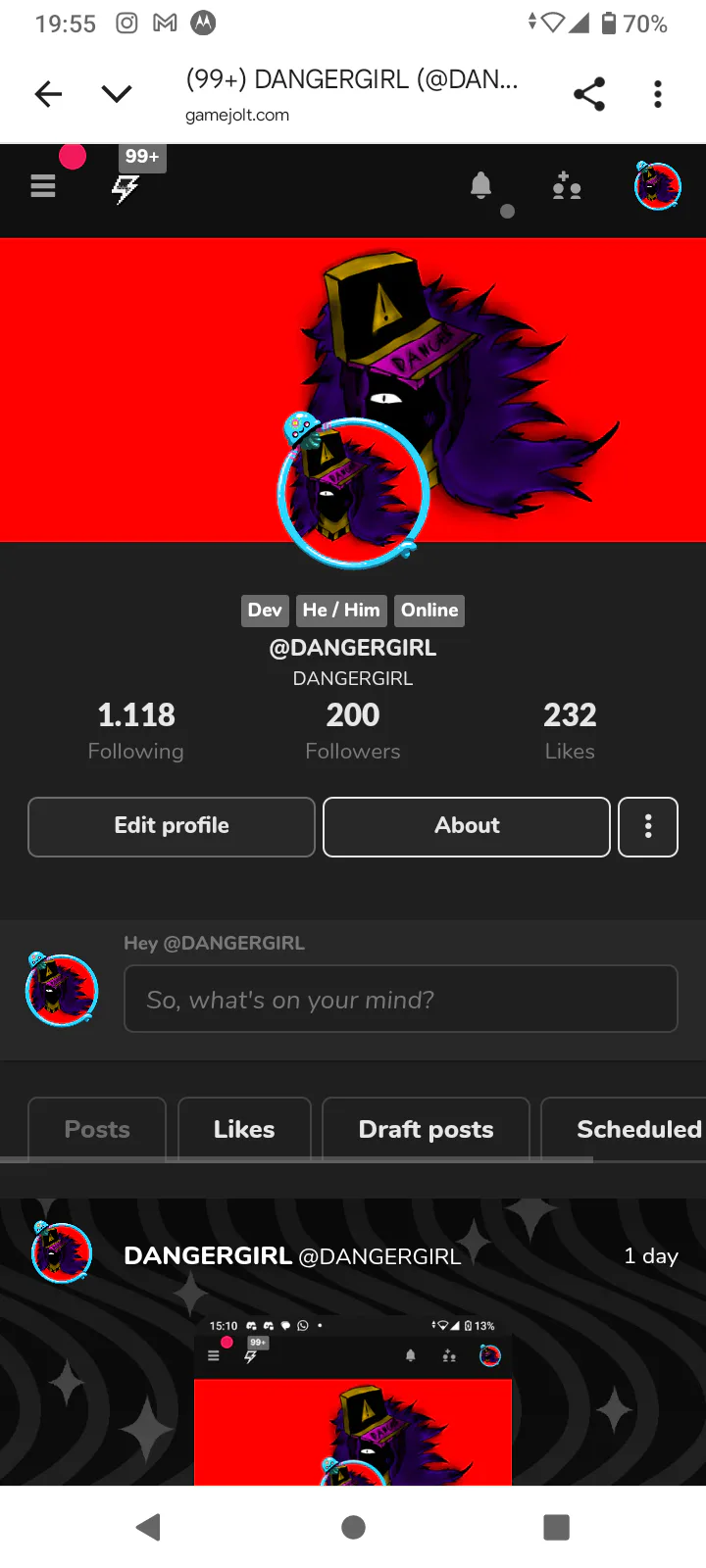This screenshot has width=706, height=1568.
Task: Open the Game Jolt hamburger menu
Action: pyautogui.click(x=43, y=186)
